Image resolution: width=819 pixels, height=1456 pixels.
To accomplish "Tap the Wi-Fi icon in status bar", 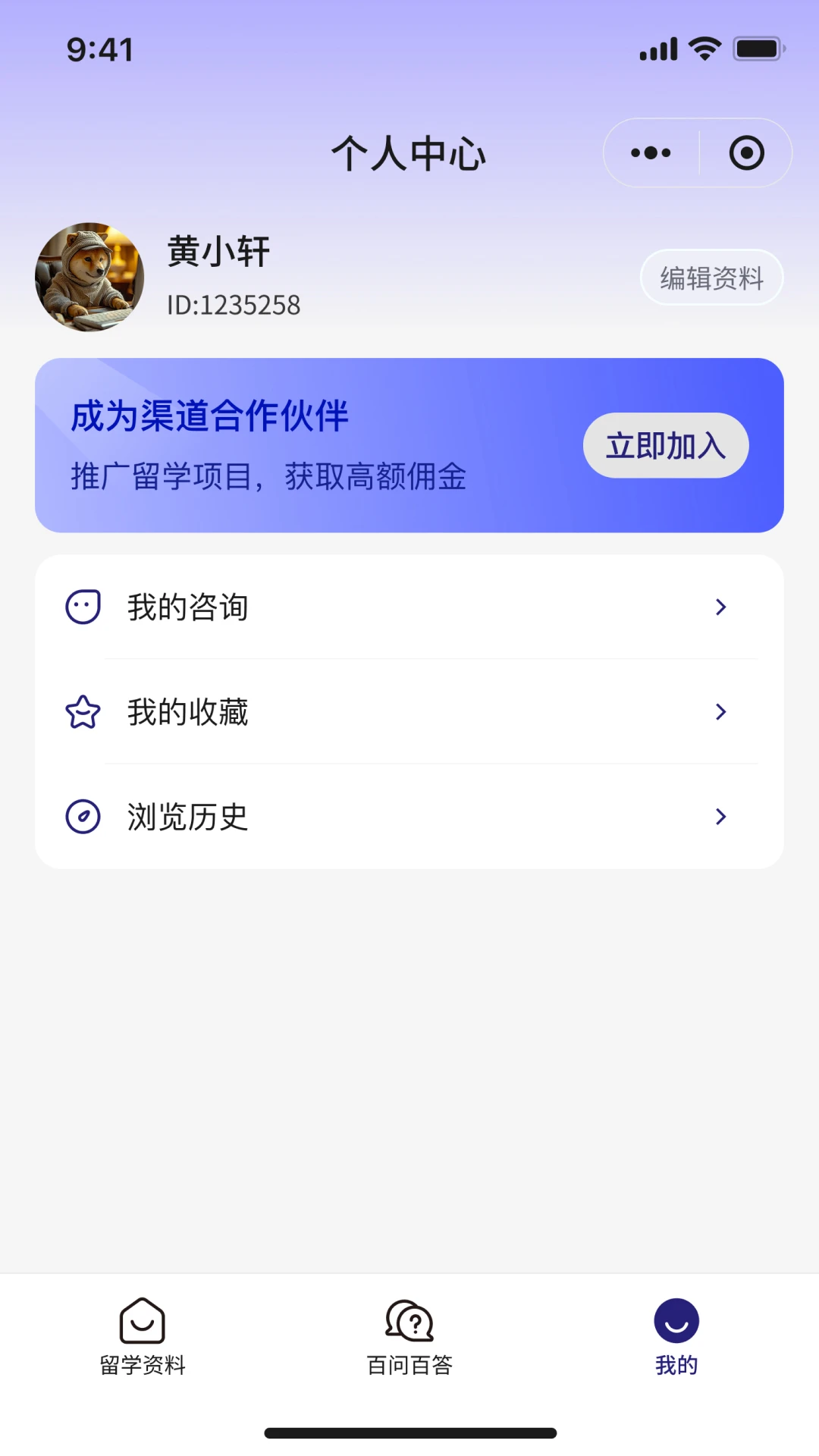I will click(704, 47).
